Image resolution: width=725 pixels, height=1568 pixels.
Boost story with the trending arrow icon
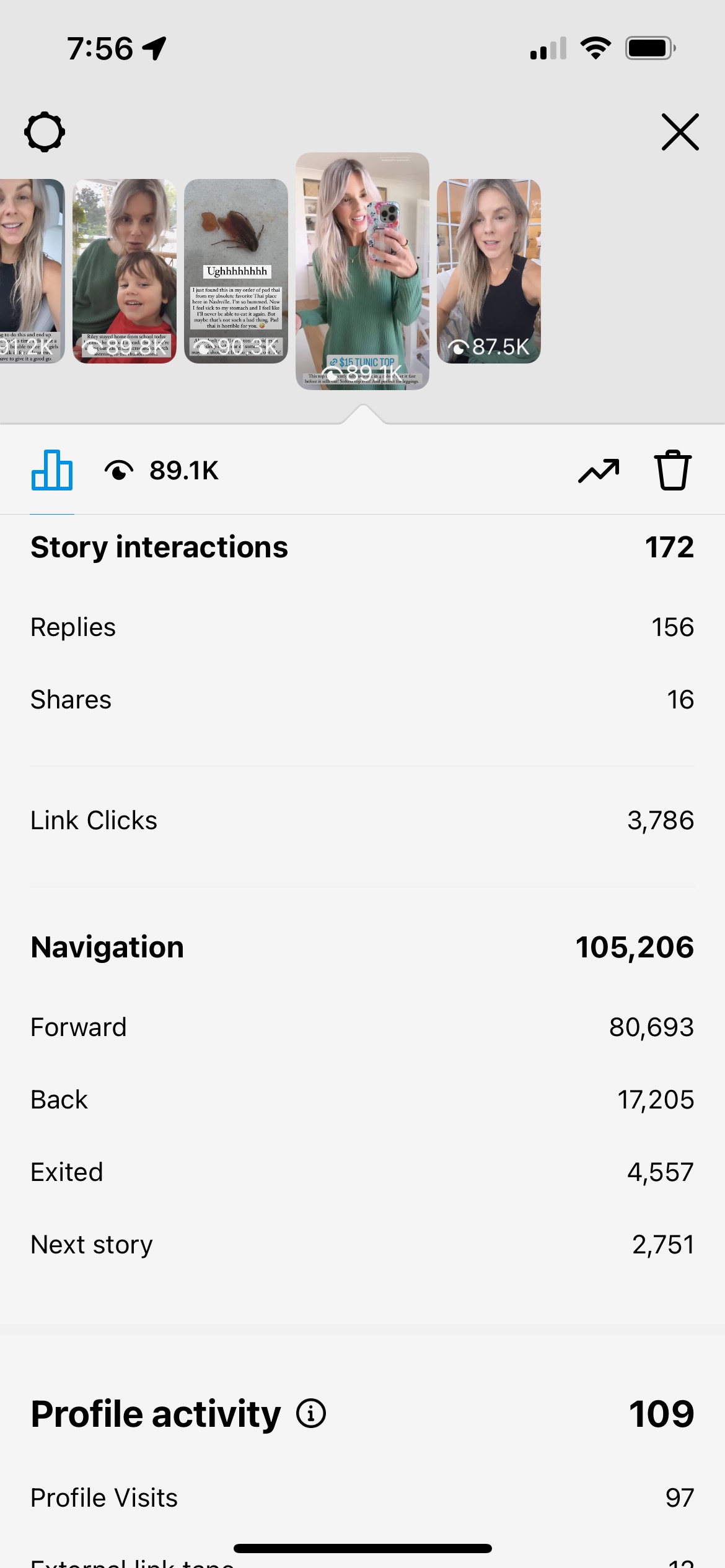(x=599, y=471)
